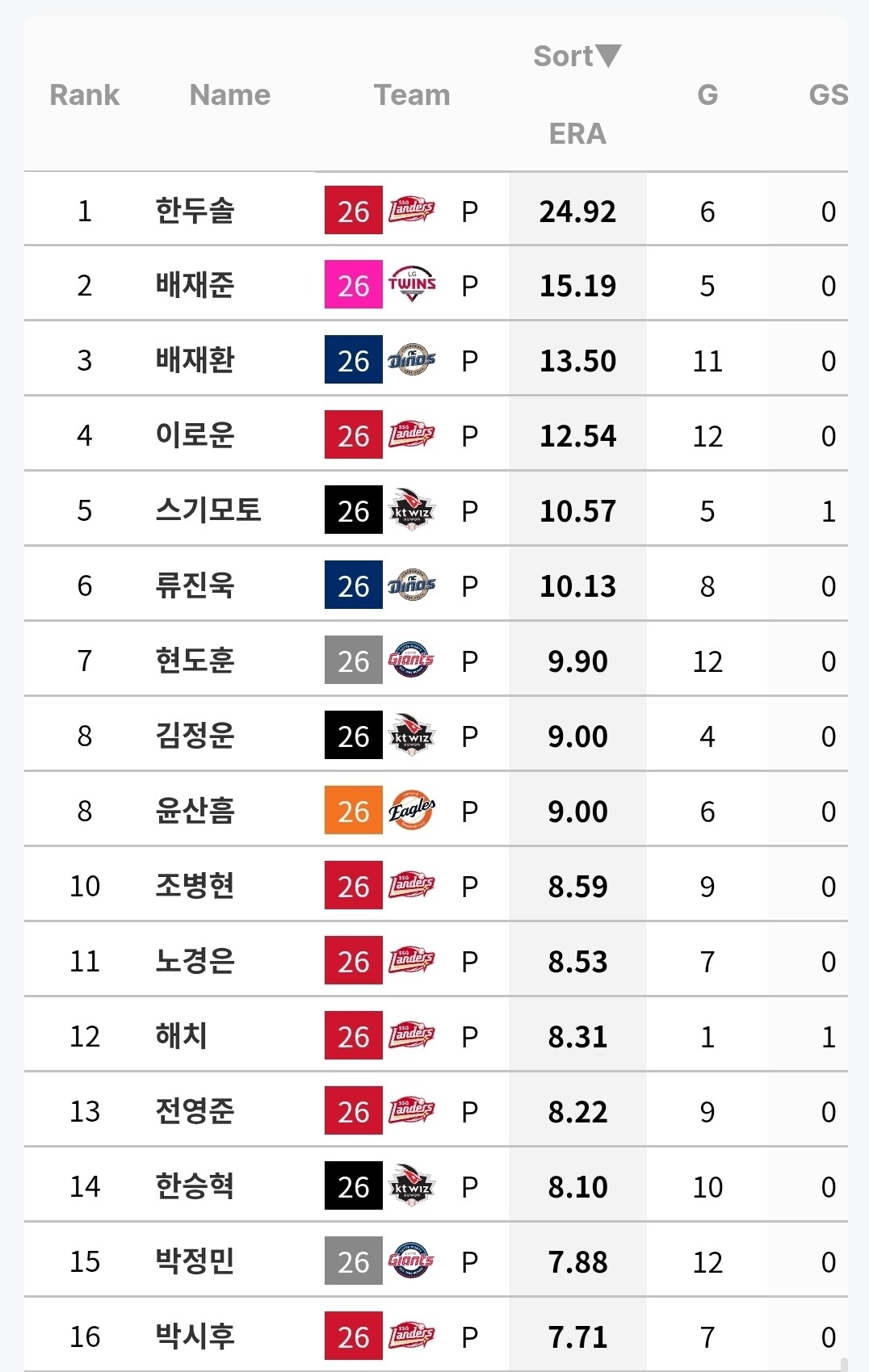This screenshot has height=1372, width=869.
Task: Open player 한두솔's profile
Action: [x=195, y=211]
